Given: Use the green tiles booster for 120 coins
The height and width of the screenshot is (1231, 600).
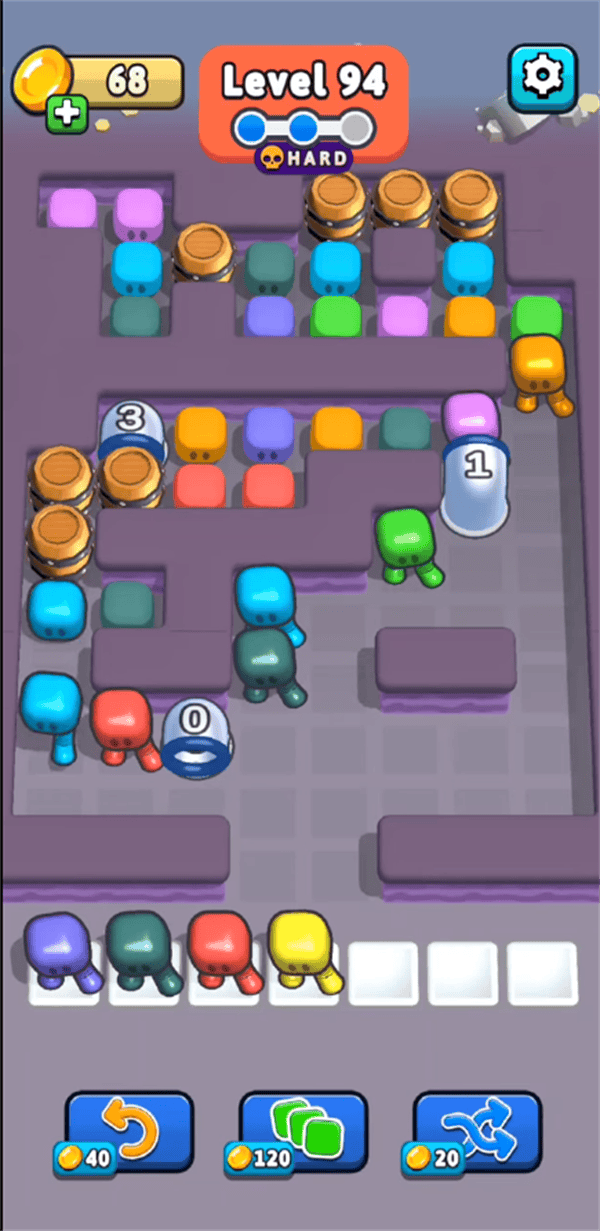Looking at the screenshot, I should [x=303, y=1131].
